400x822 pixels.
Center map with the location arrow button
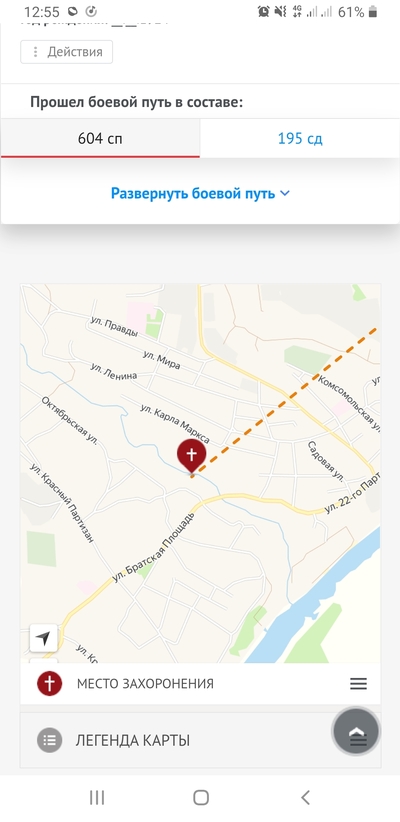[x=44, y=638]
